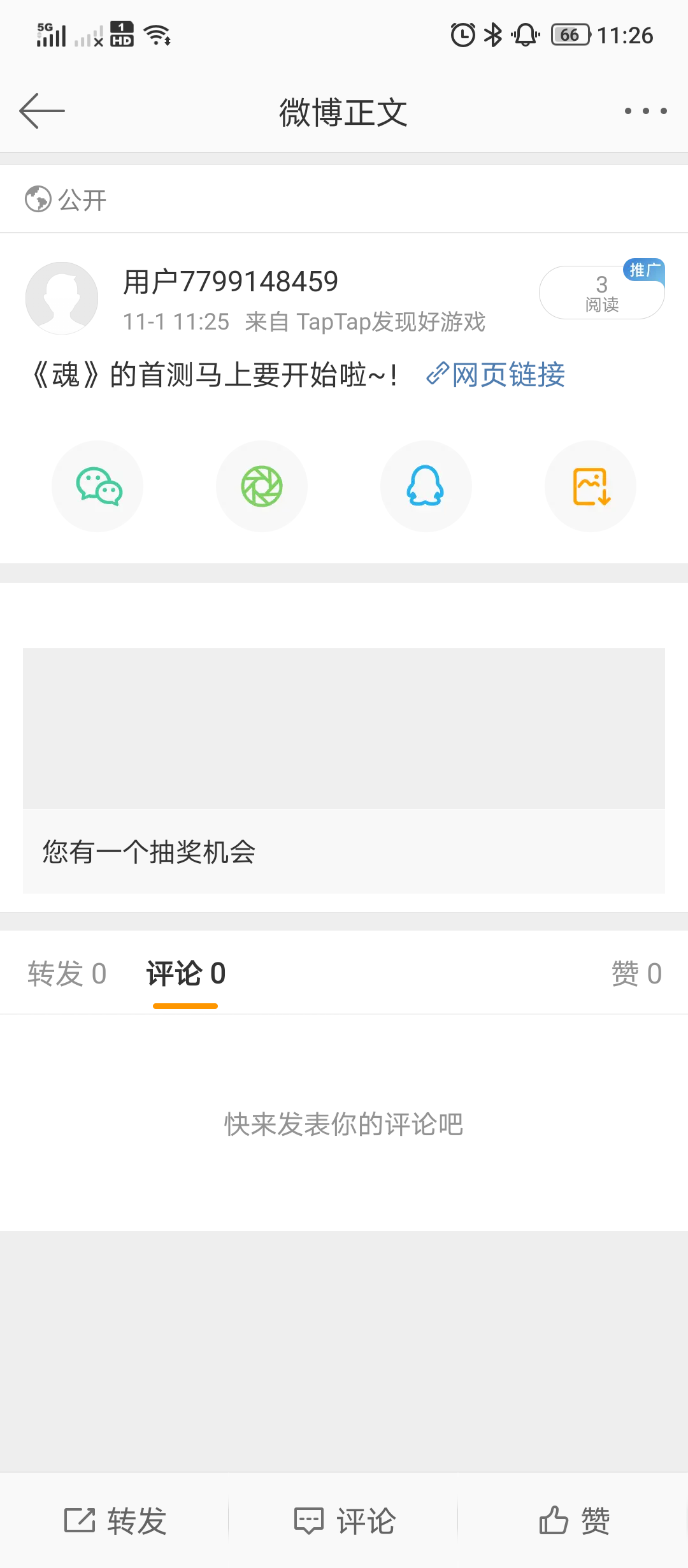This screenshot has height=1568, width=688.
Task: Select the 赞 0 tab
Action: [x=636, y=973]
